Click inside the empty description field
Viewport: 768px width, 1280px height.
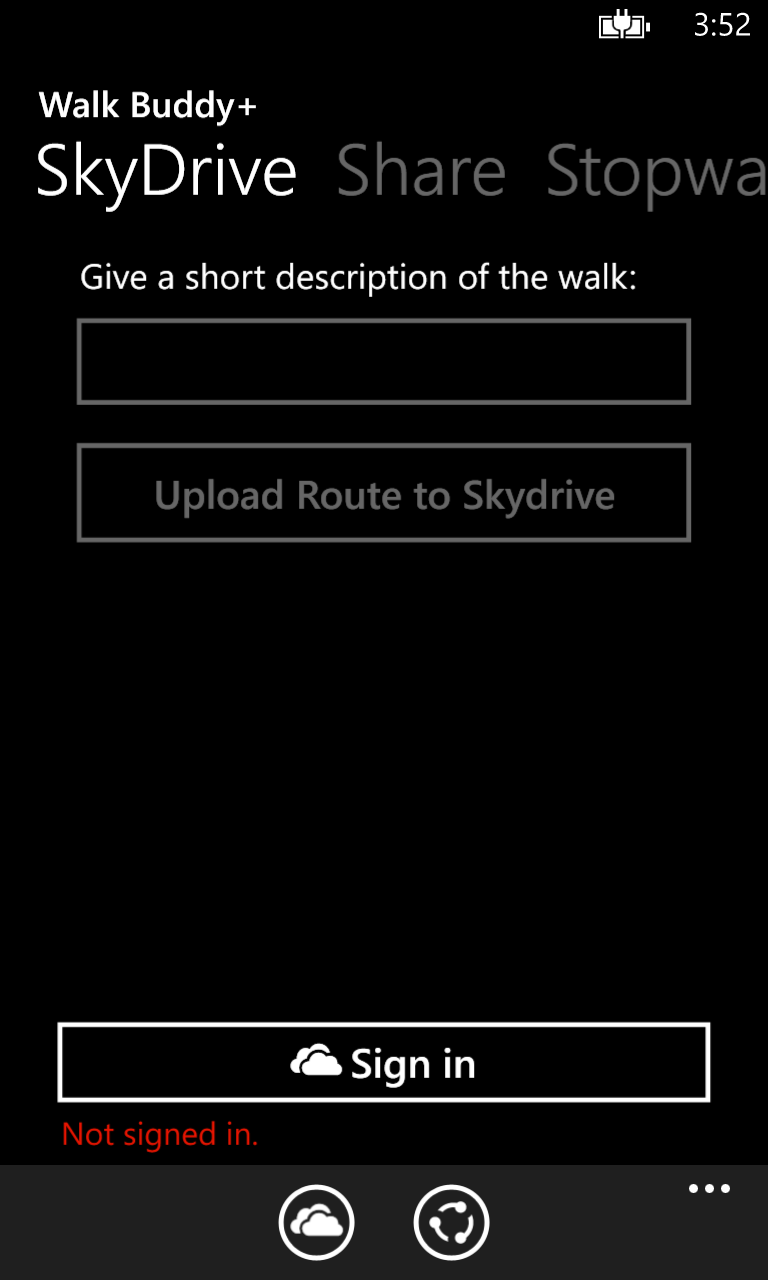click(384, 361)
